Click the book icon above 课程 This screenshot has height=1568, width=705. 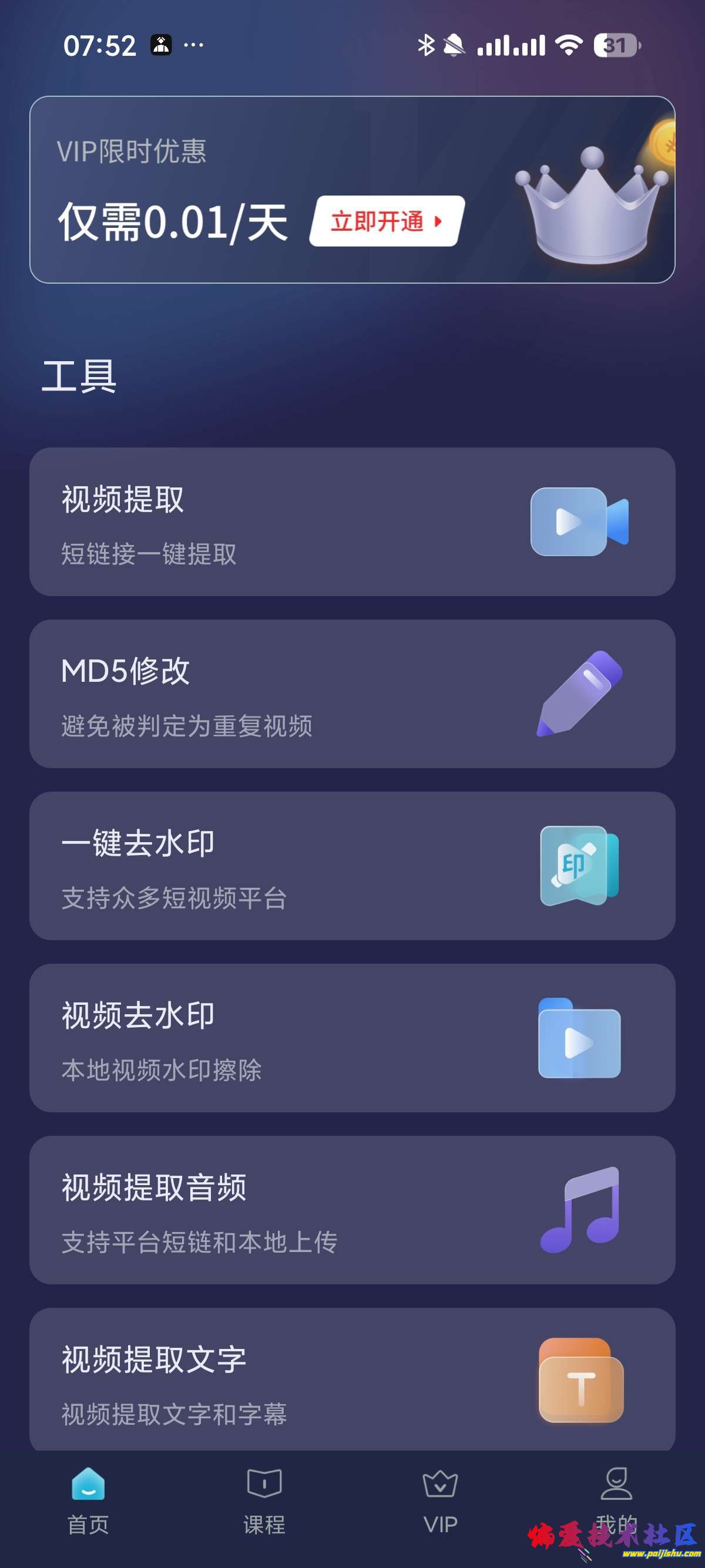pos(264,1485)
